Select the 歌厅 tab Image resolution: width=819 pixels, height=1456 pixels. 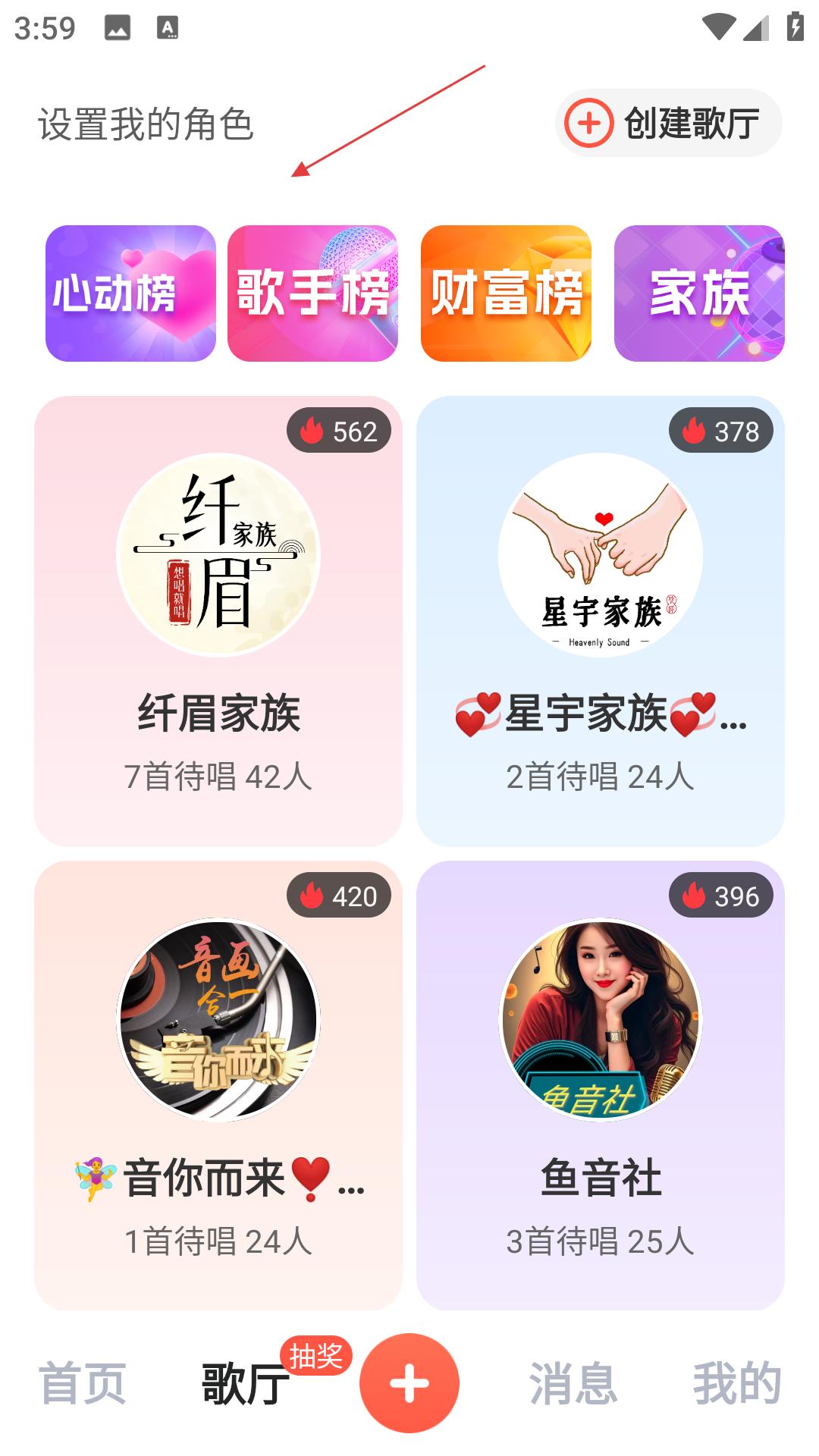click(x=245, y=1383)
